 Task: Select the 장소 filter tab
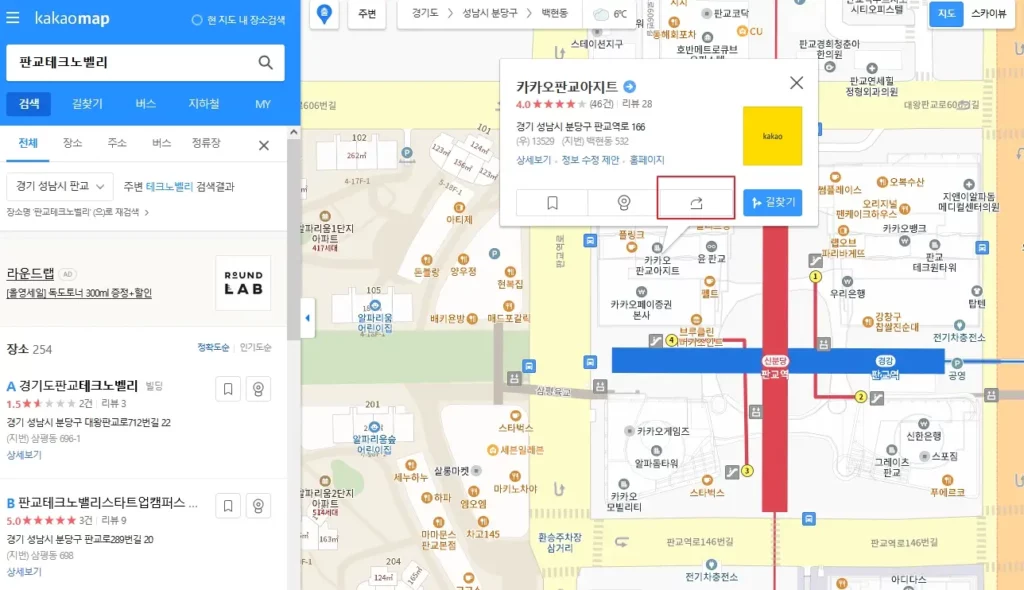tap(72, 143)
